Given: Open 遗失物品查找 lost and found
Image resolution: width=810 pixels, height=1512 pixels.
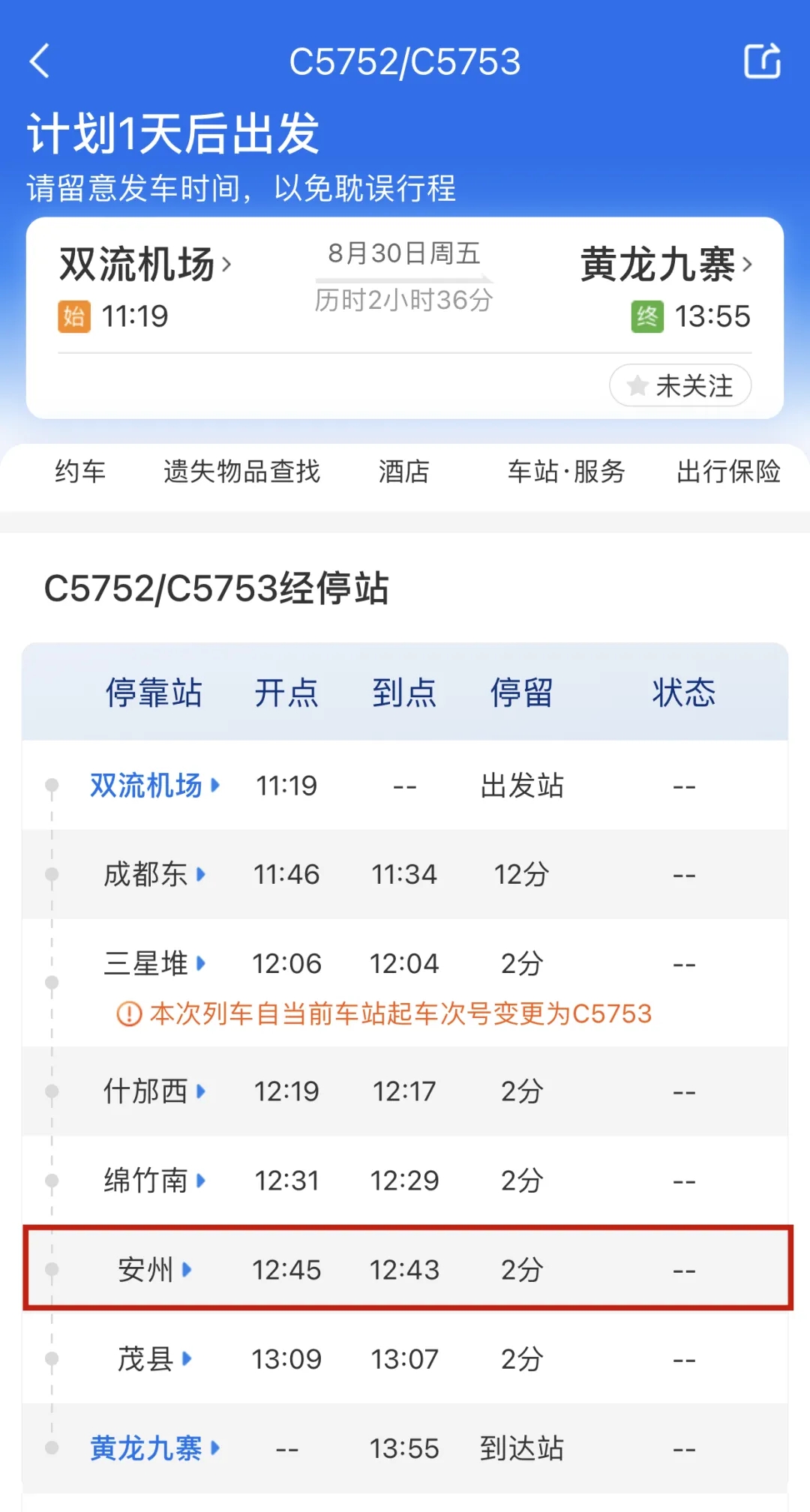Looking at the screenshot, I should [x=241, y=472].
